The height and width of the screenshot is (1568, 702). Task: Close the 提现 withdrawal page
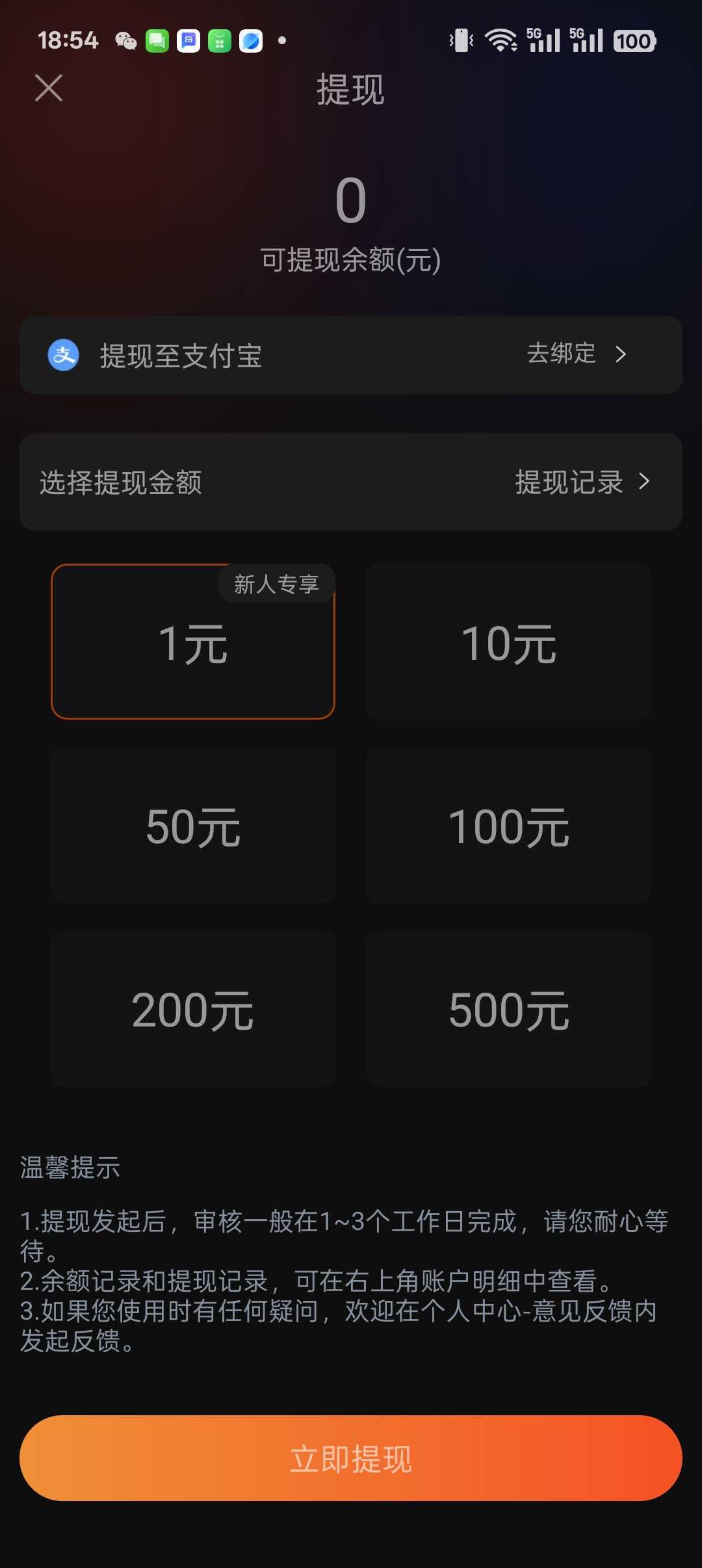(48, 88)
